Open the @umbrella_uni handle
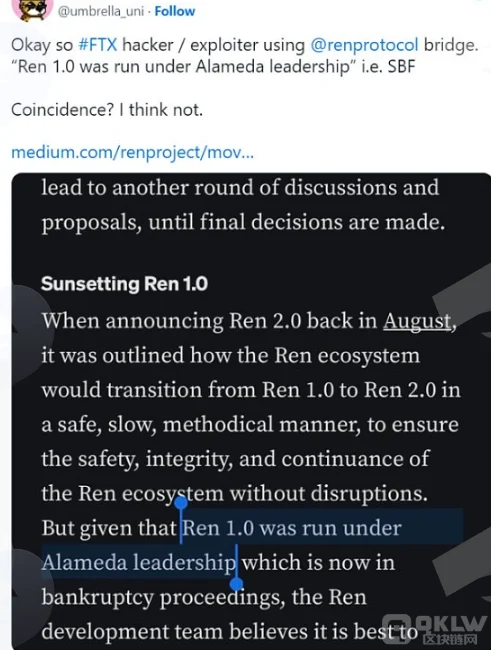This screenshot has width=491, height=650. point(101,11)
